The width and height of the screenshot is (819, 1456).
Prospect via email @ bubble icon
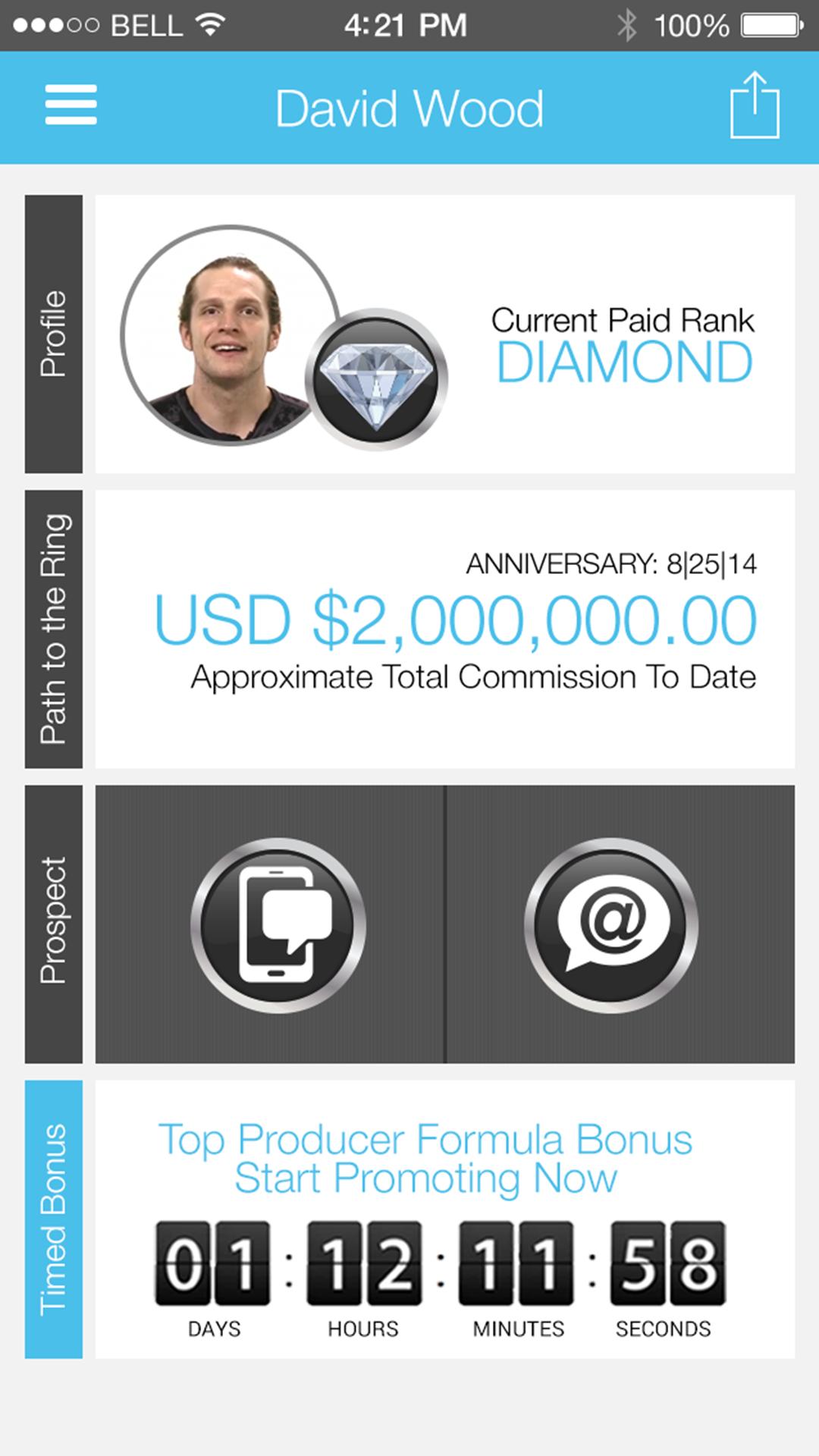(611, 924)
